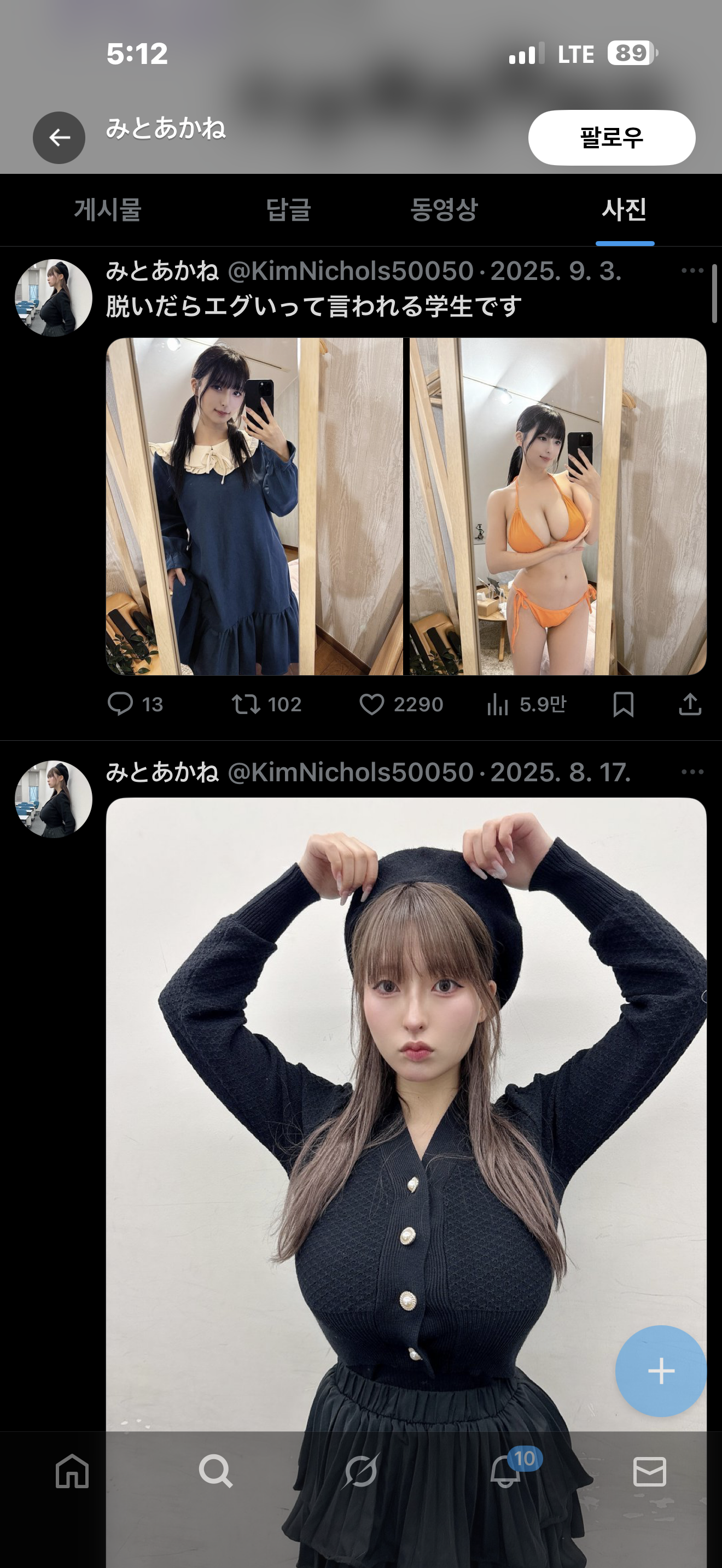Image resolution: width=722 pixels, height=1568 pixels.
Task: Open overflow menu on 2025. 9. 3. post
Action: point(692,271)
